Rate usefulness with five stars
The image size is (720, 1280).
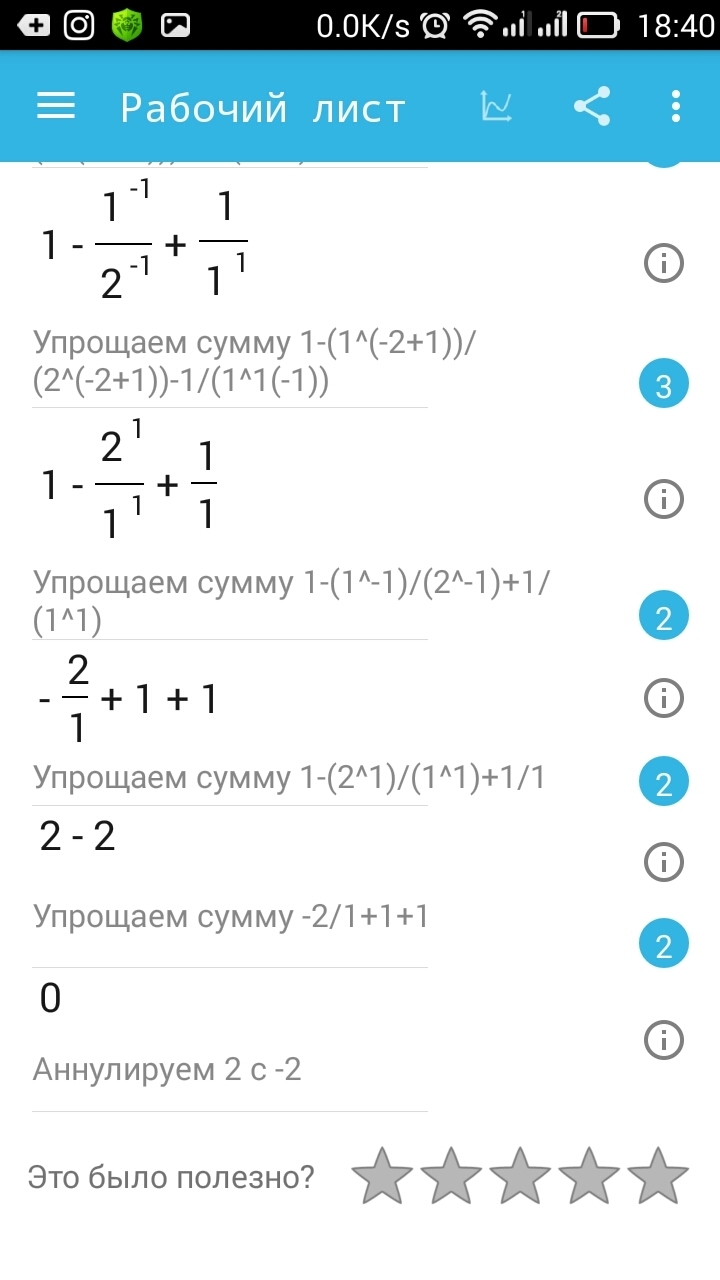[x=658, y=1176]
